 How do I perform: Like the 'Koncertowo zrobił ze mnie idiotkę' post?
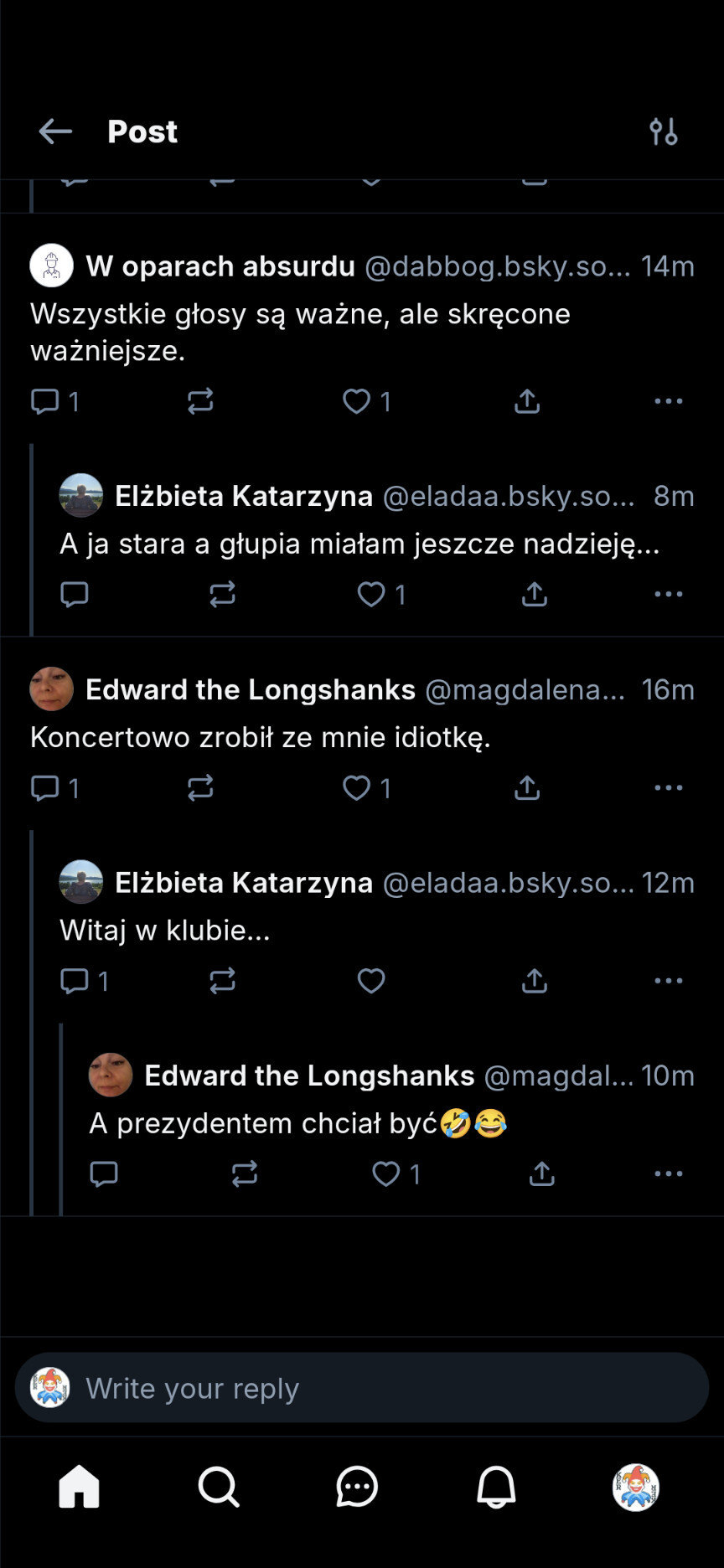click(357, 788)
